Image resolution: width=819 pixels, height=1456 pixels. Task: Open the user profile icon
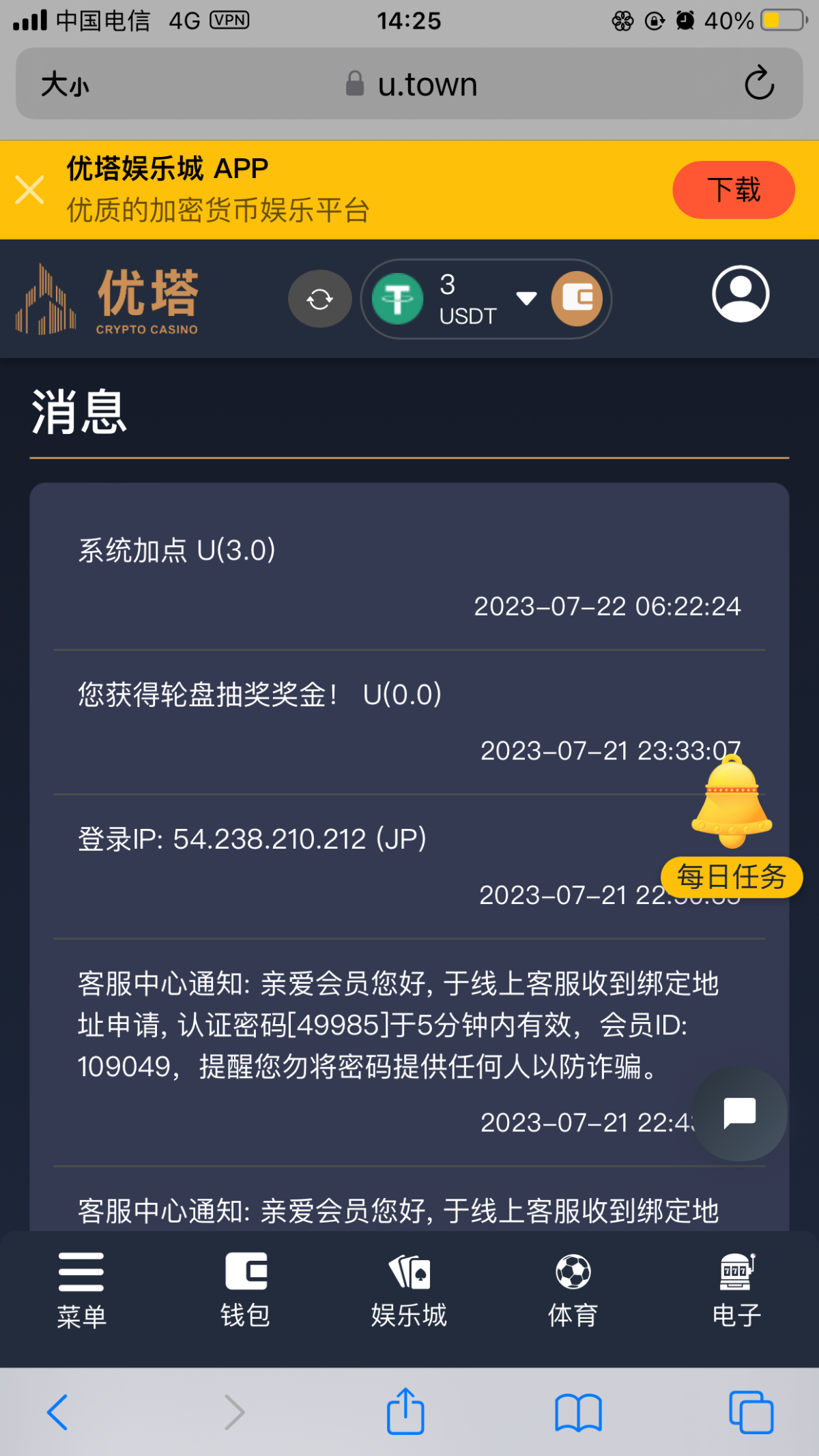tap(741, 294)
